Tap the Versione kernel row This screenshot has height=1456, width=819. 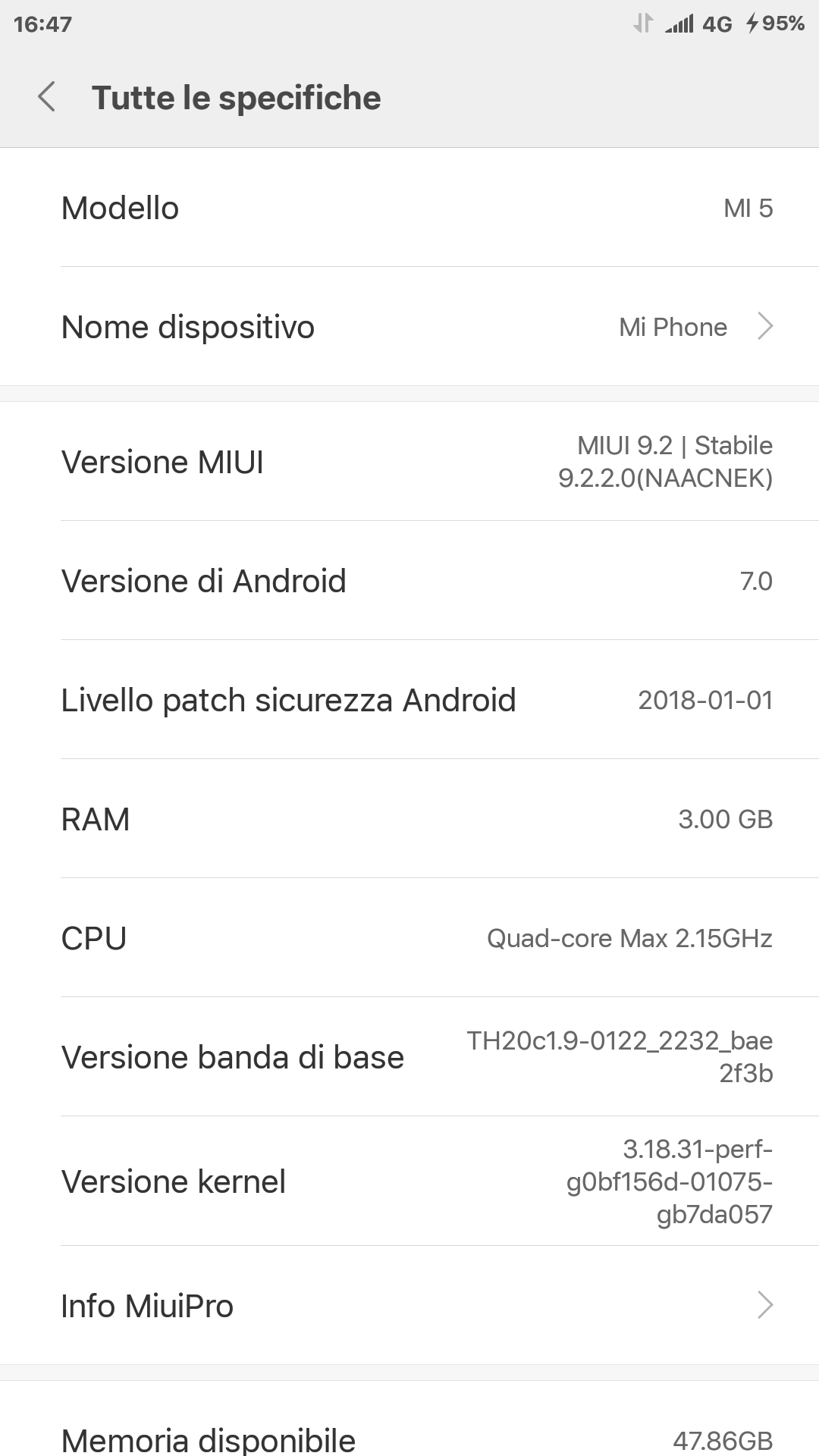click(x=409, y=1181)
